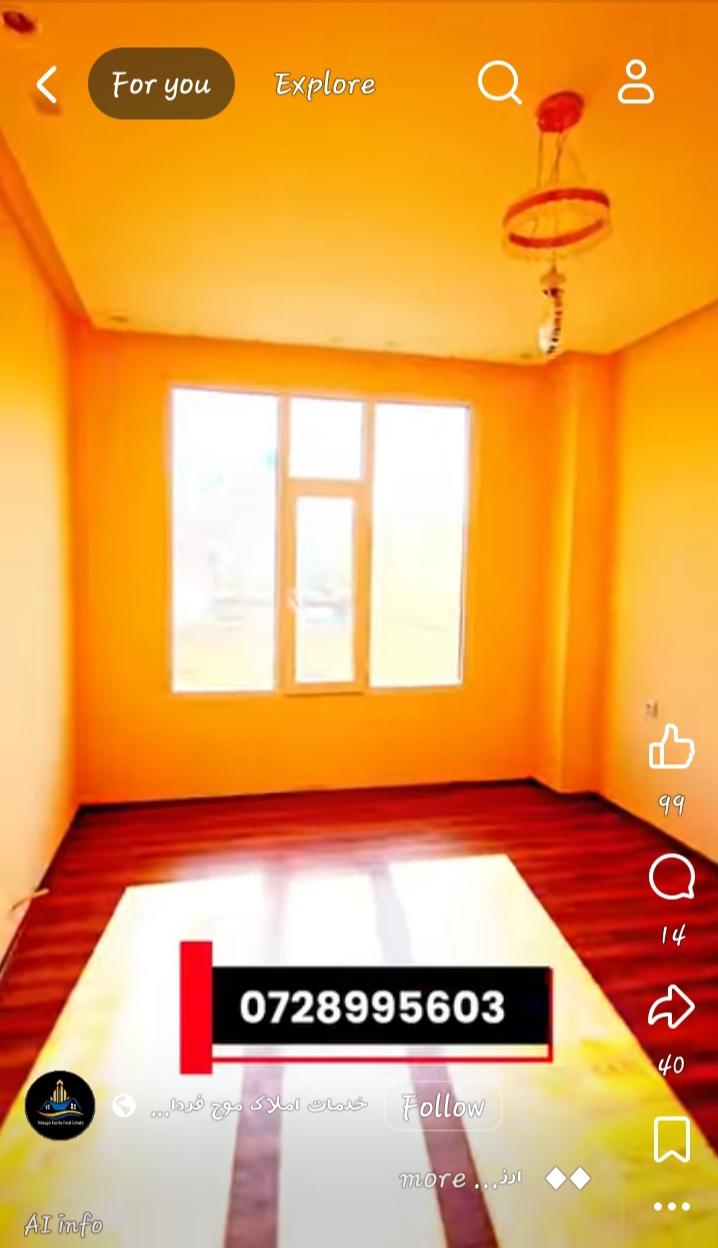Open the comments on this video

click(x=671, y=879)
